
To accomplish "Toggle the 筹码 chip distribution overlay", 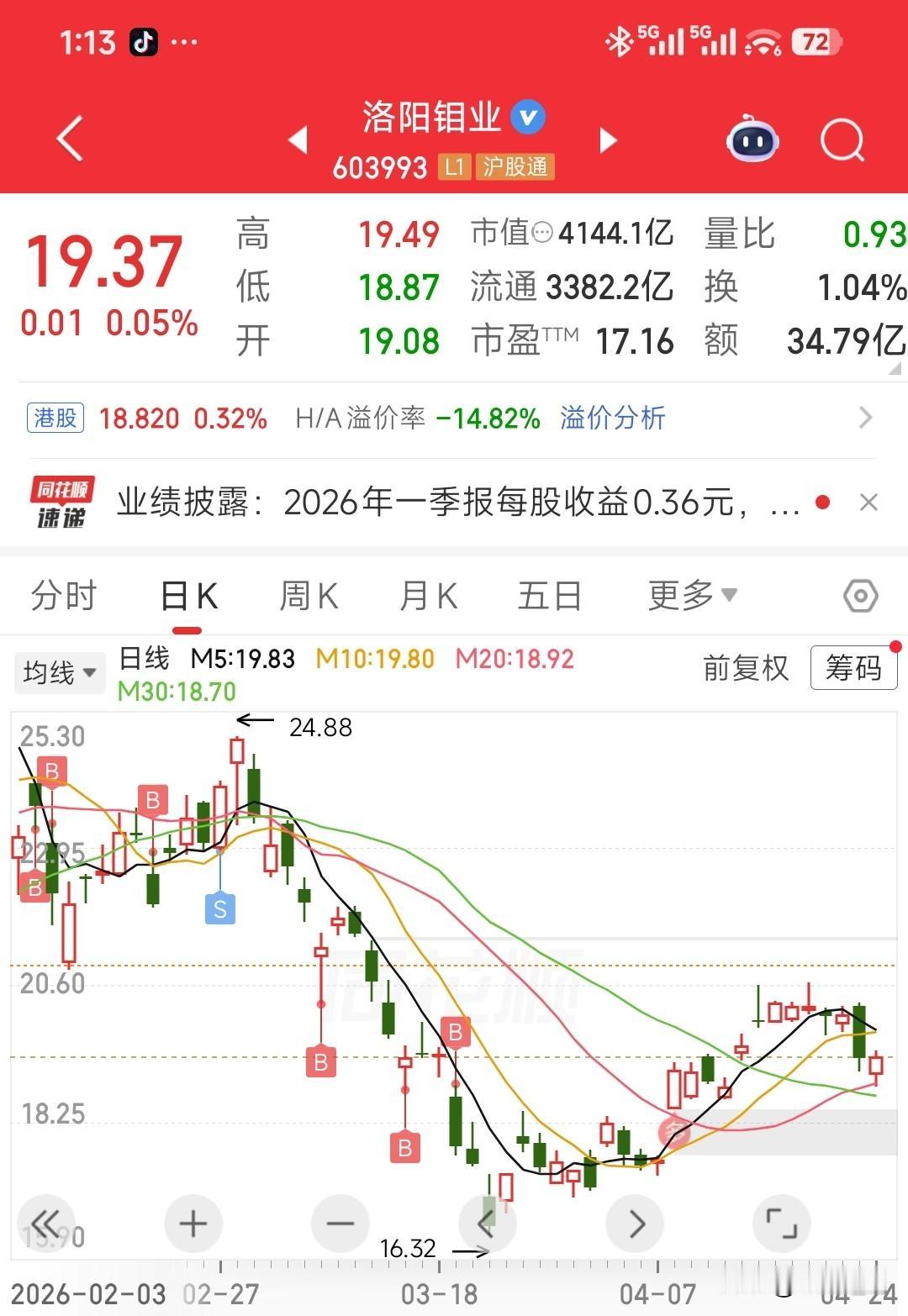I will click(x=853, y=668).
